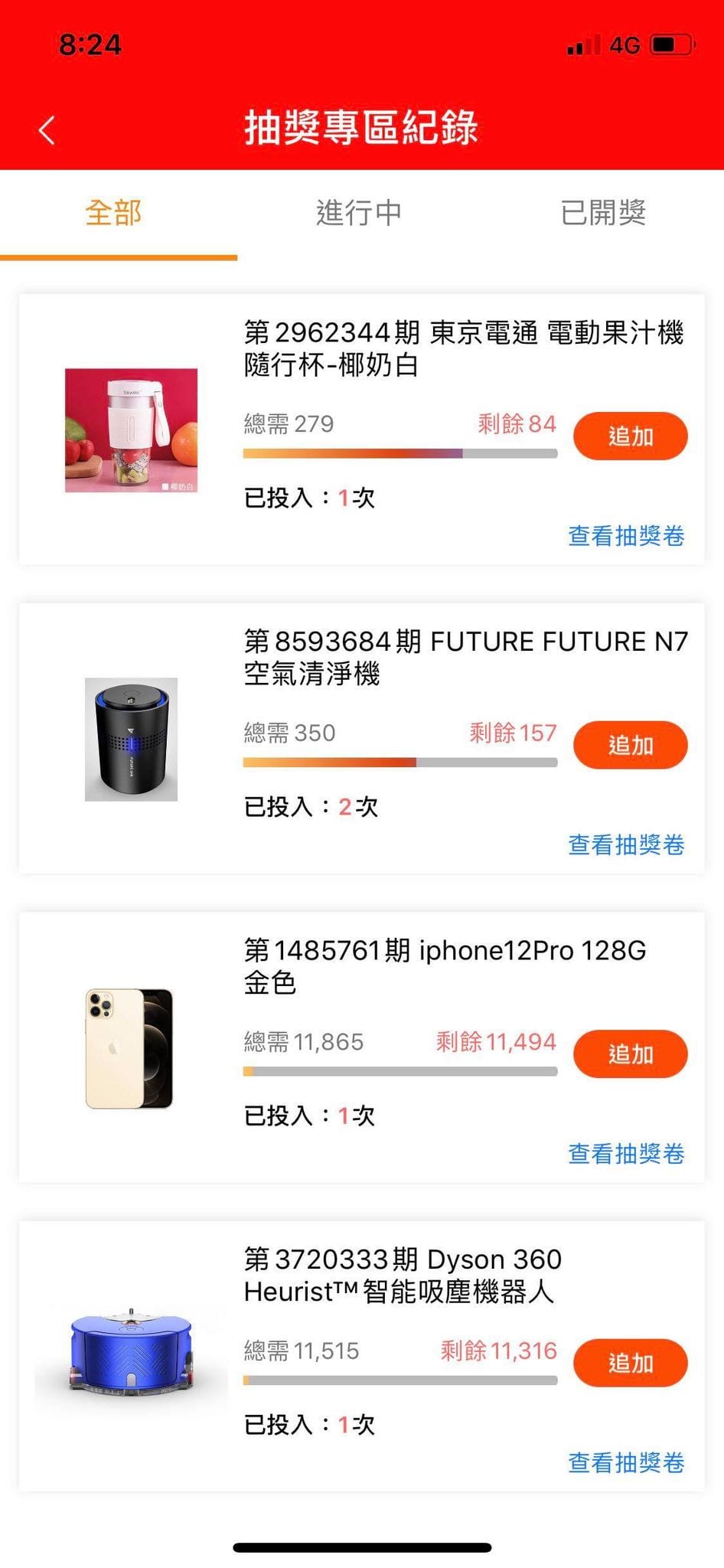Tap 追加 for 東京電通 電動果汁機
This screenshot has width=724, height=1568.
pyautogui.click(x=630, y=436)
